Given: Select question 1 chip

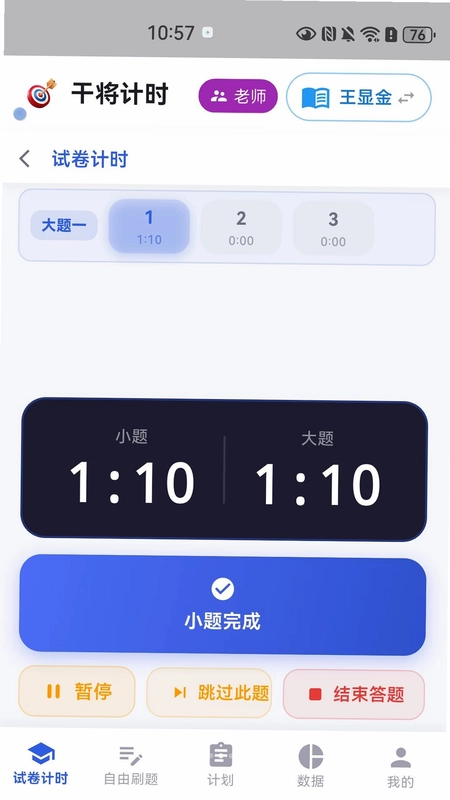Looking at the screenshot, I should click(x=149, y=226).
